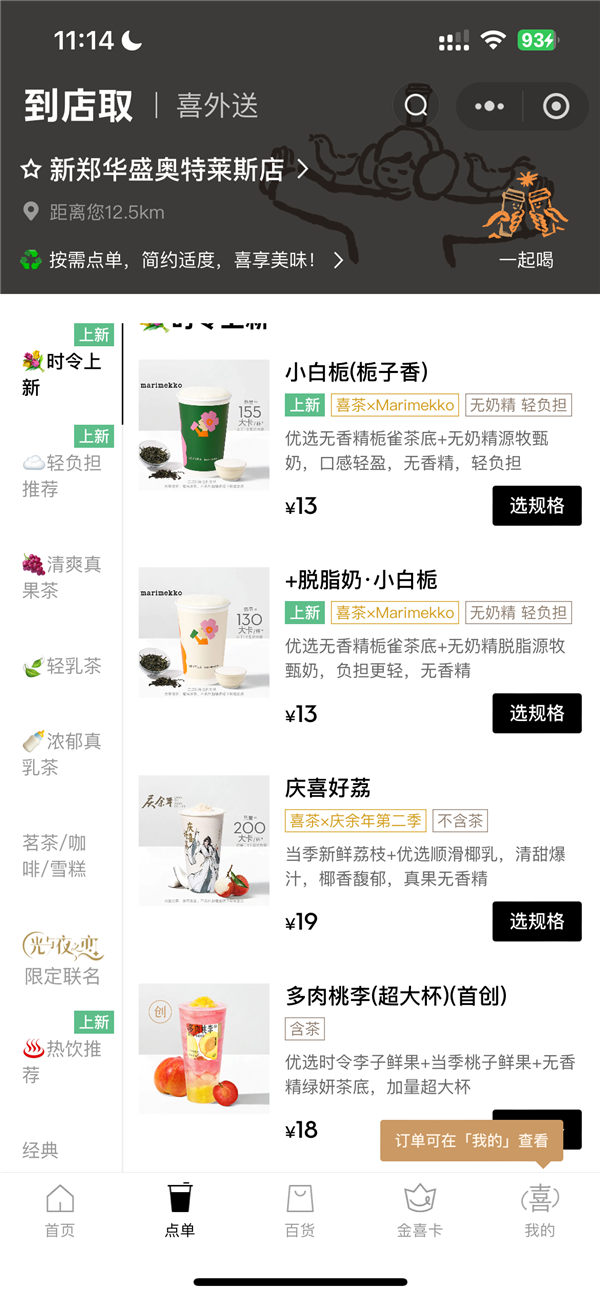The width and height of the screenshot is (600, 1298).
Task: Open the search icon in the header
Action: point(416,106)
